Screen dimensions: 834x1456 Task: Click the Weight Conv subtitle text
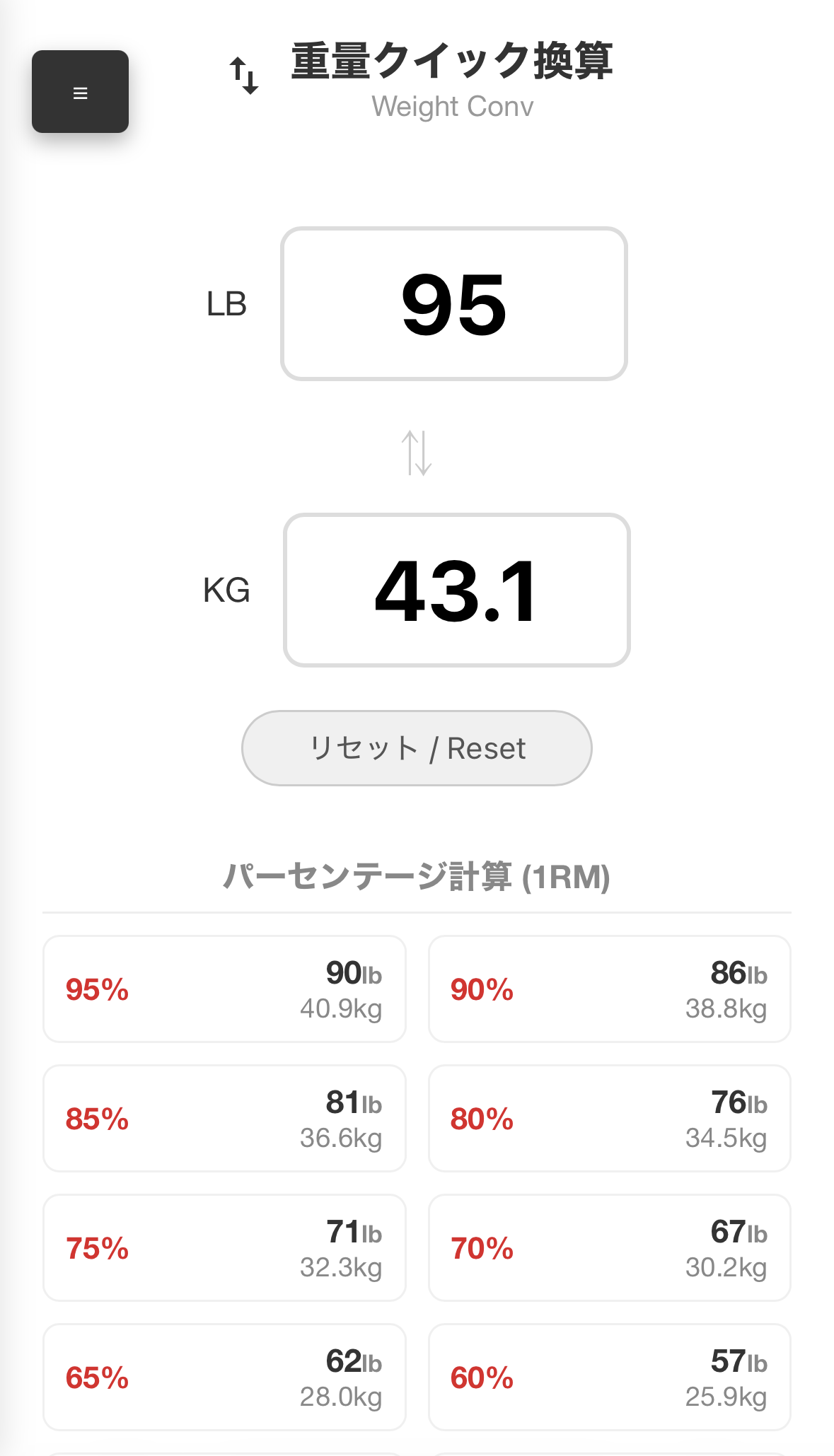pyautogui.click(x=453, y=106)
